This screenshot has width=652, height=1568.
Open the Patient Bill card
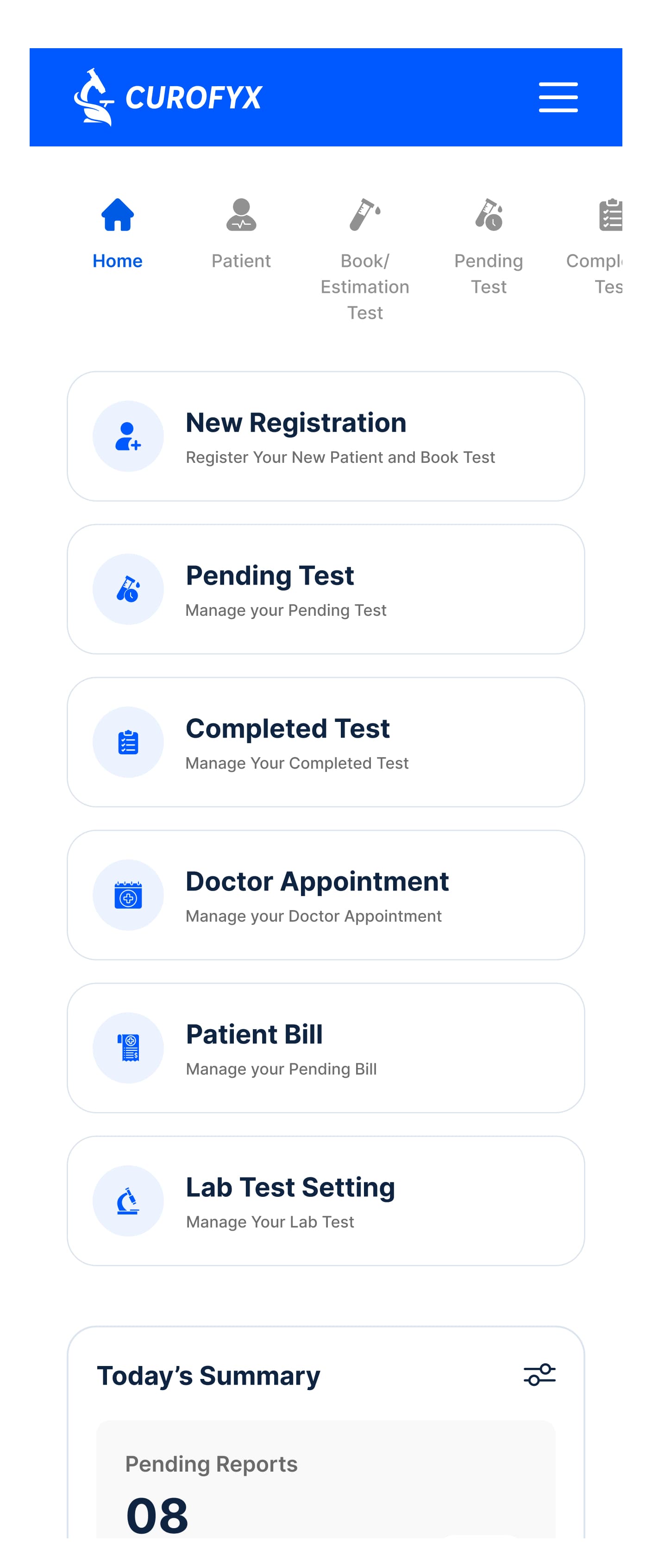click(326, 1048)
